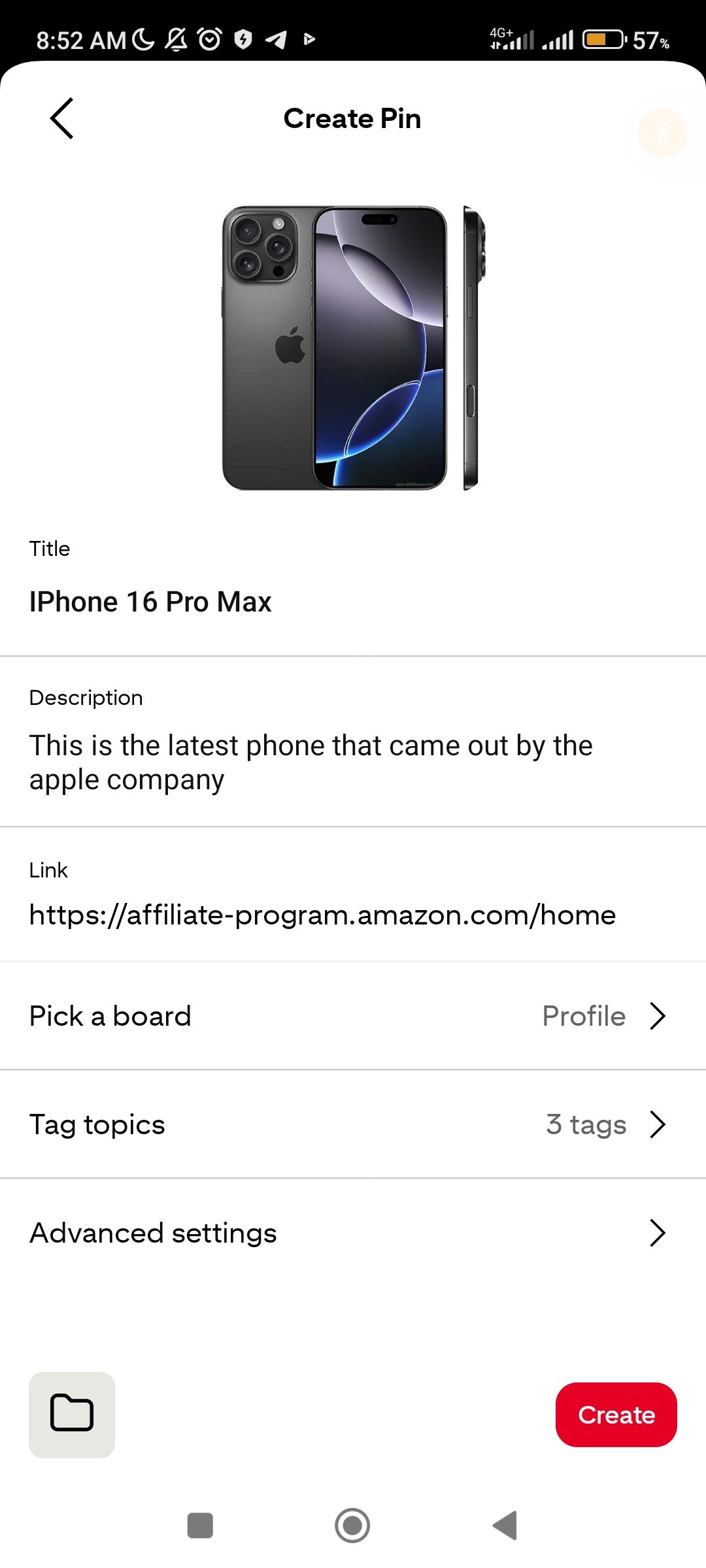Edit the pin description text
Image resolution: width=706 pixels, height=1568 pixels.
coord(311,762)
